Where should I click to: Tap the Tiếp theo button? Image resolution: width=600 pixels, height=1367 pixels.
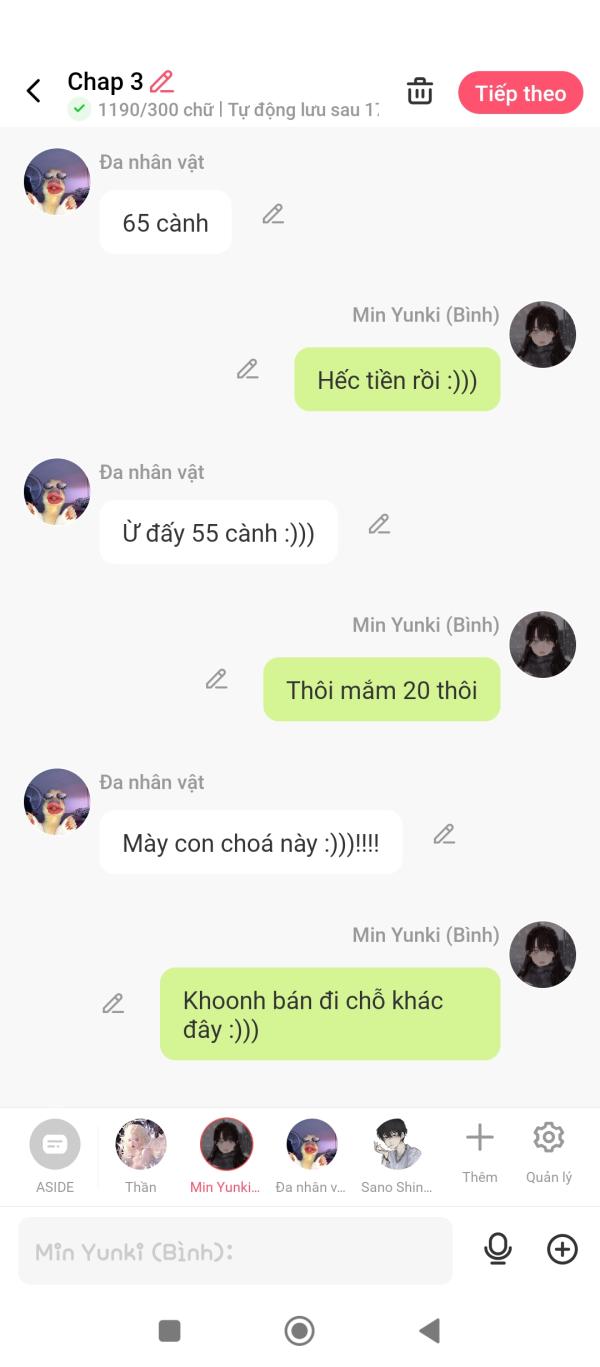coord(520,93)
